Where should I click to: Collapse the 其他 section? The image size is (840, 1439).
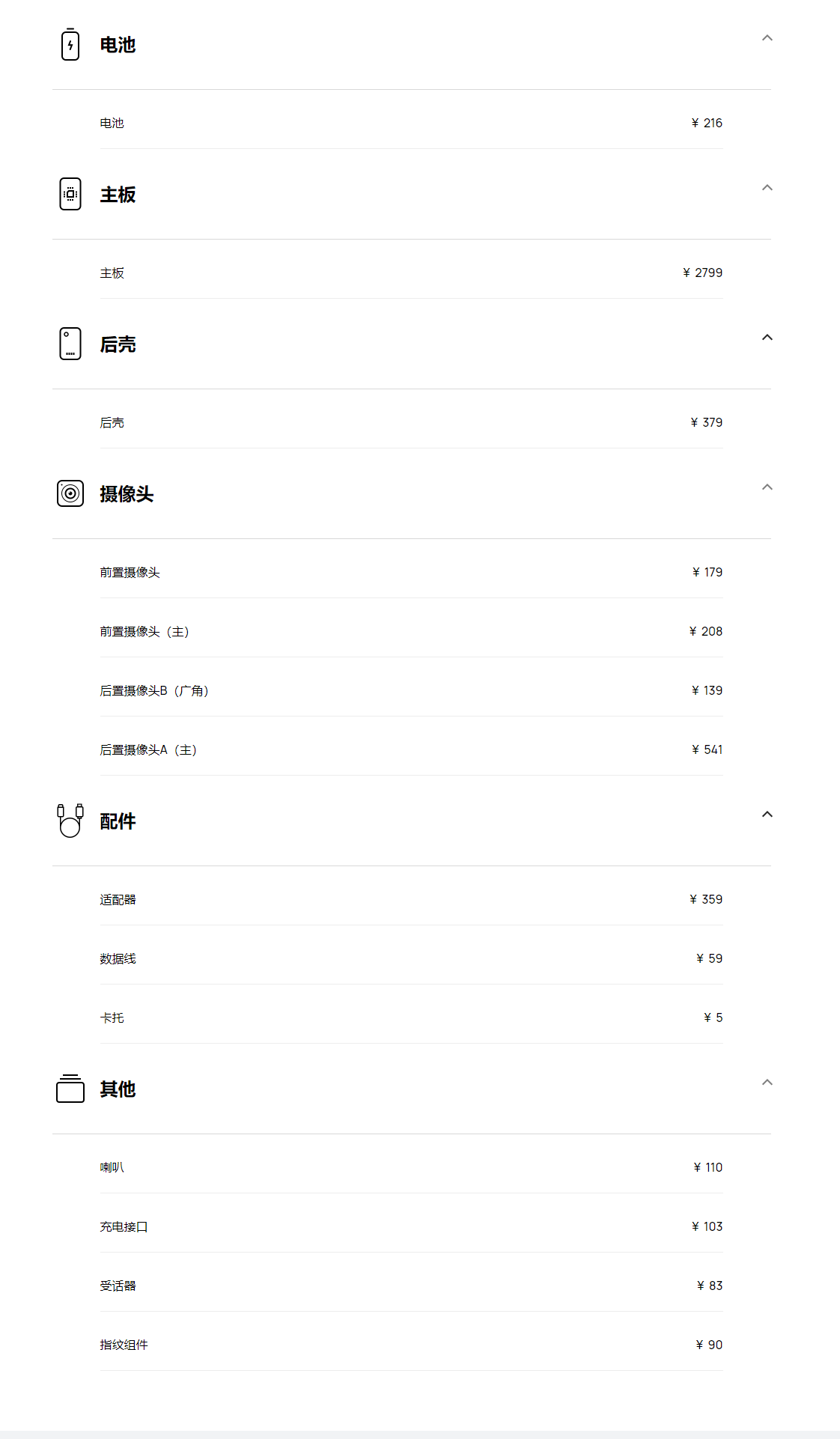tap(767, 1083)
